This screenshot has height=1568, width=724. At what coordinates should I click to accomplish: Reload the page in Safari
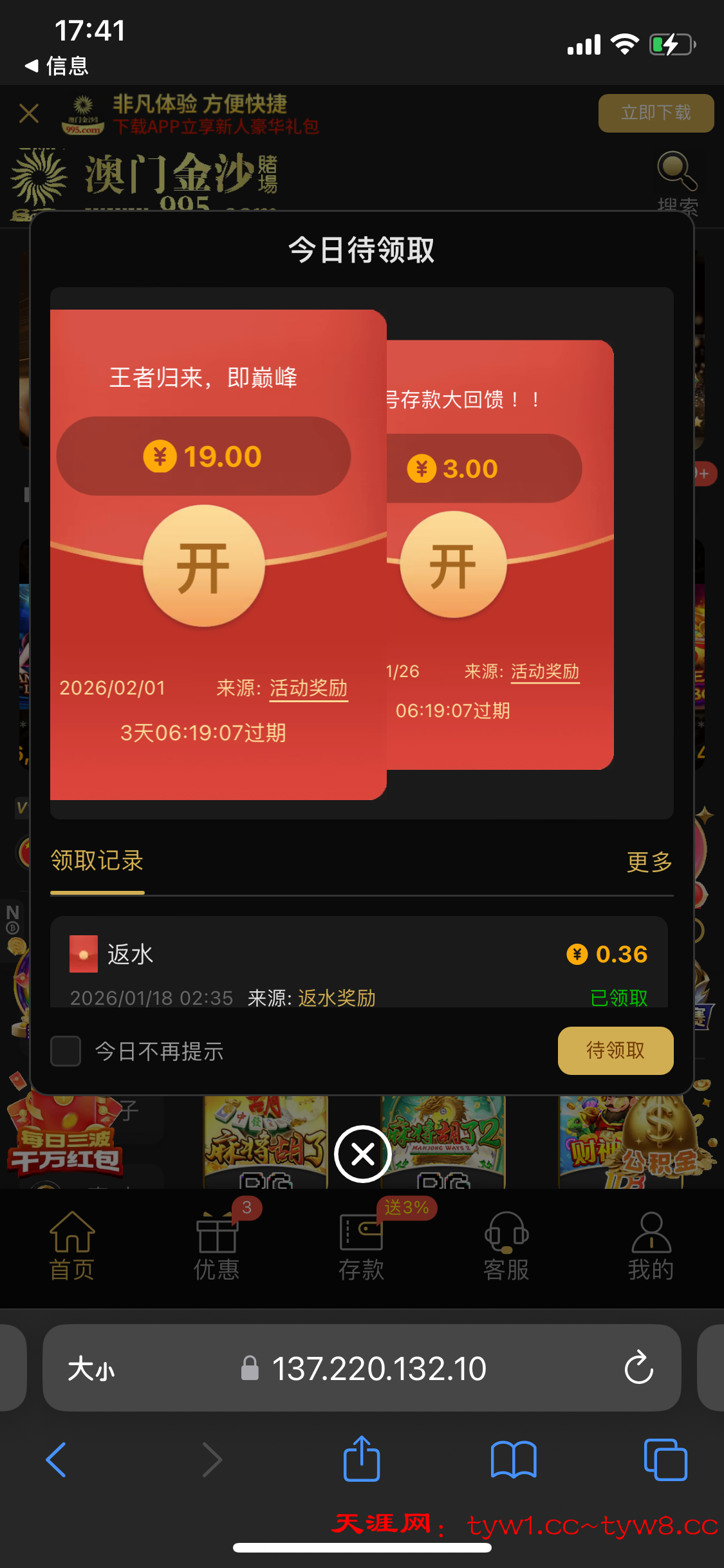point(638,1368)
